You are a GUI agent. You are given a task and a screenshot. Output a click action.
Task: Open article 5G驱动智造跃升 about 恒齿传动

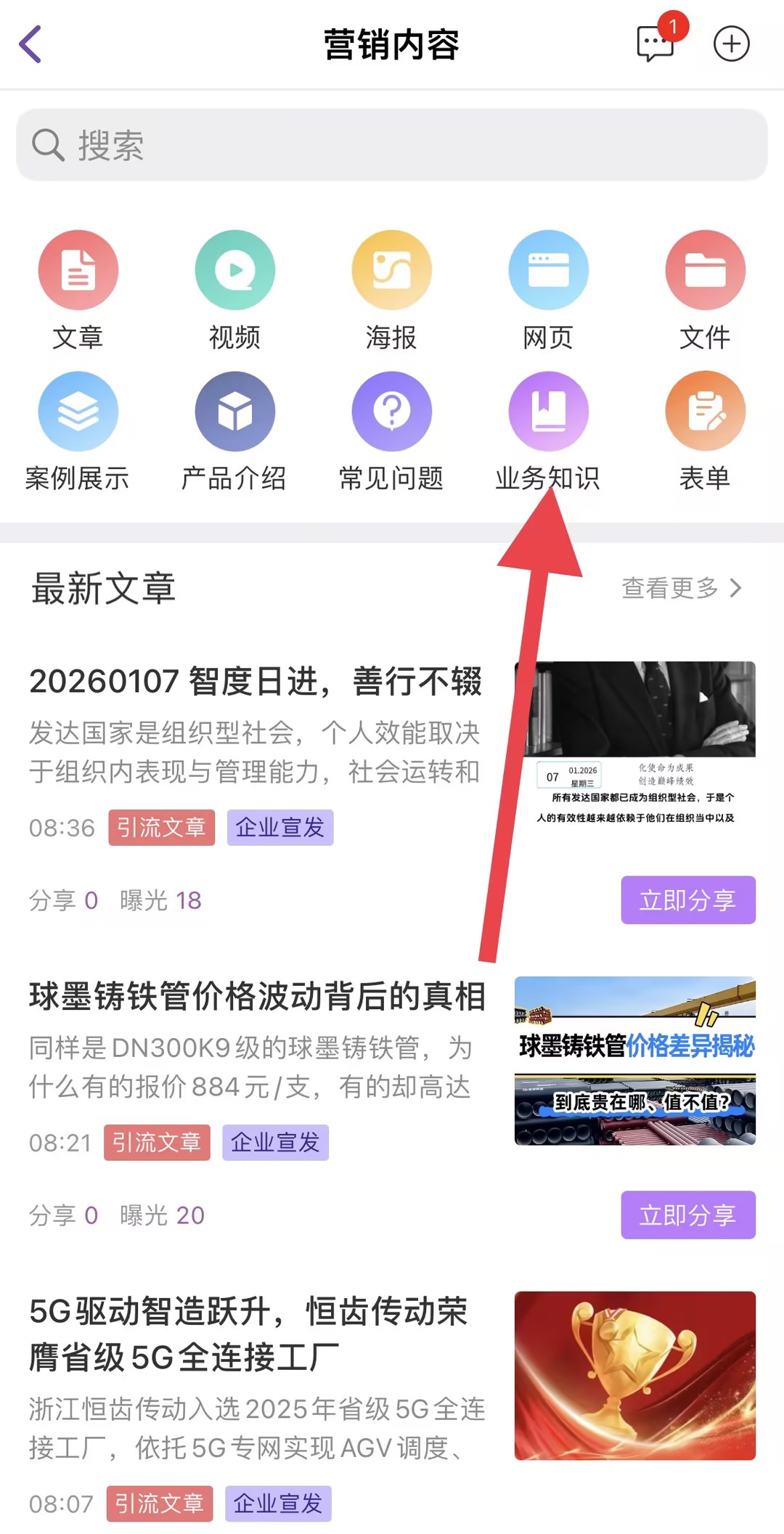tap(248, 1334)
